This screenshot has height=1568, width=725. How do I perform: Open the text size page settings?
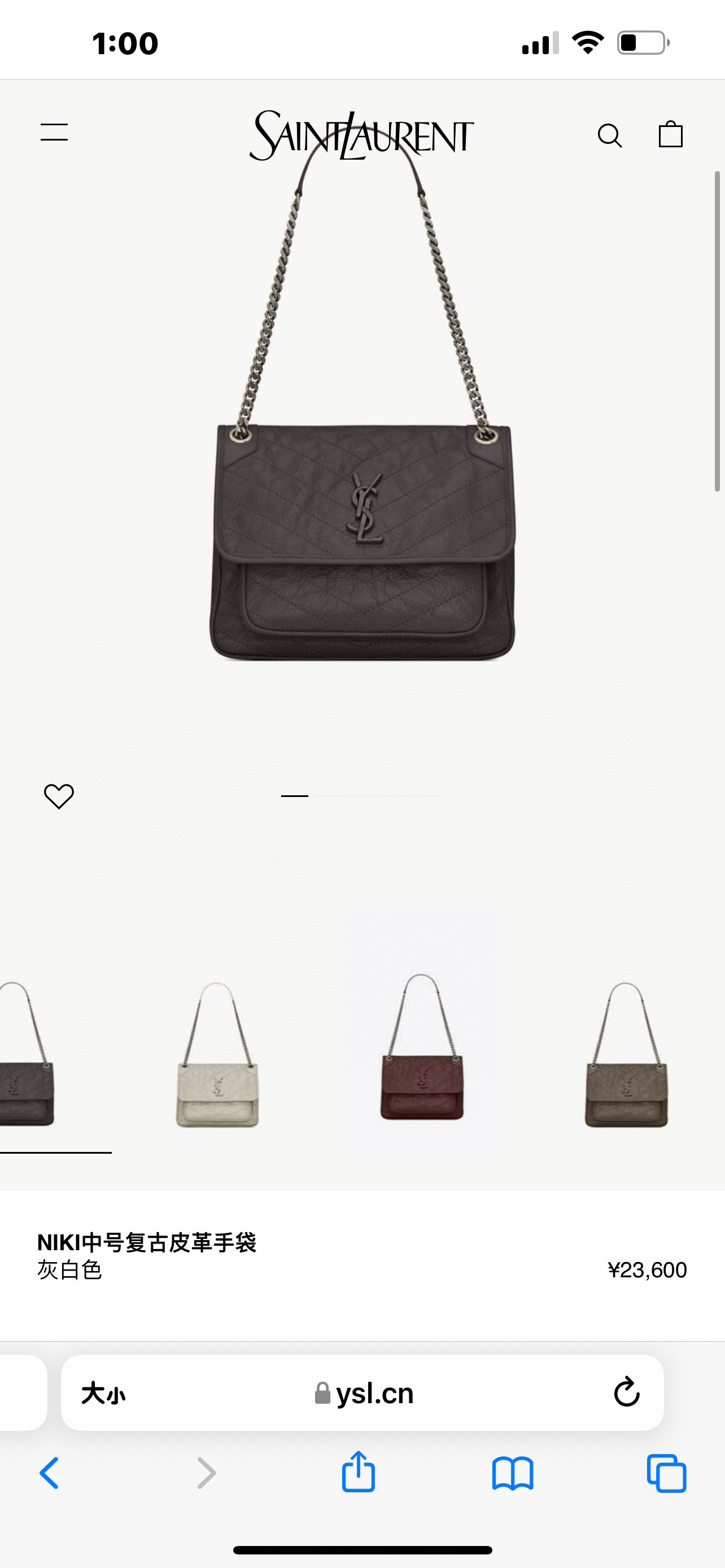pyautogui.click(x=103, y=1393)
